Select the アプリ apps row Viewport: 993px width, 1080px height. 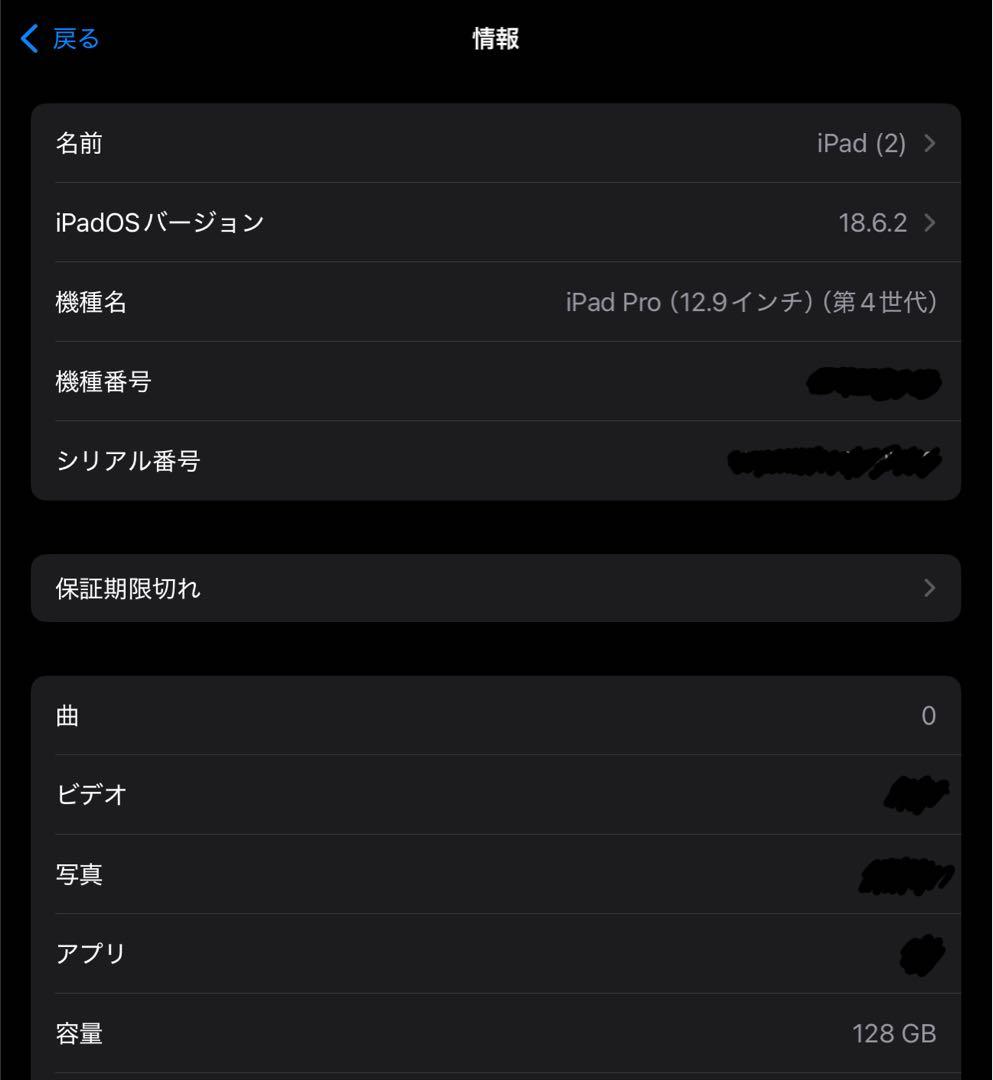point(496,954)
